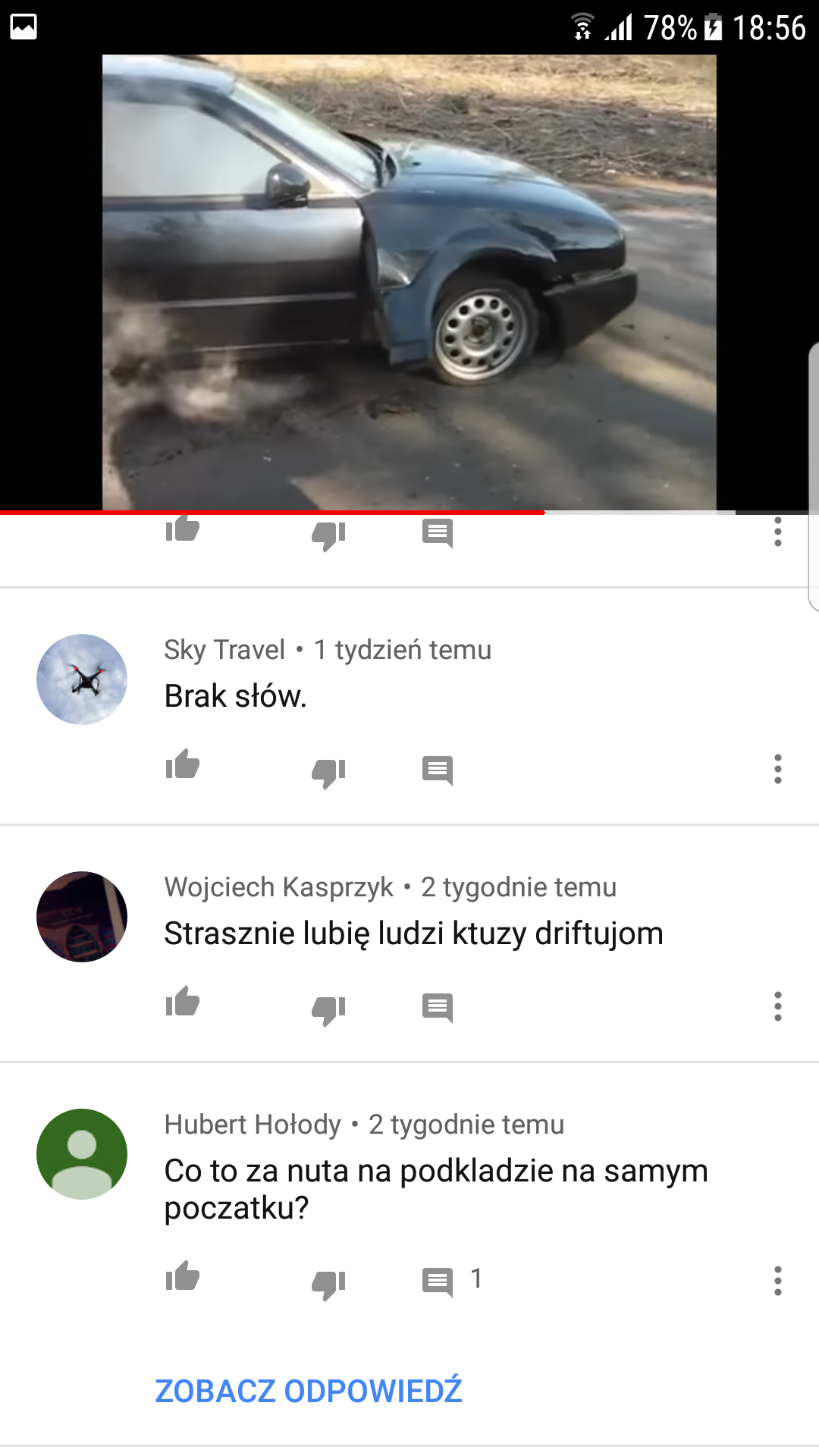Open Sky Travel's profile avatar

82,679
